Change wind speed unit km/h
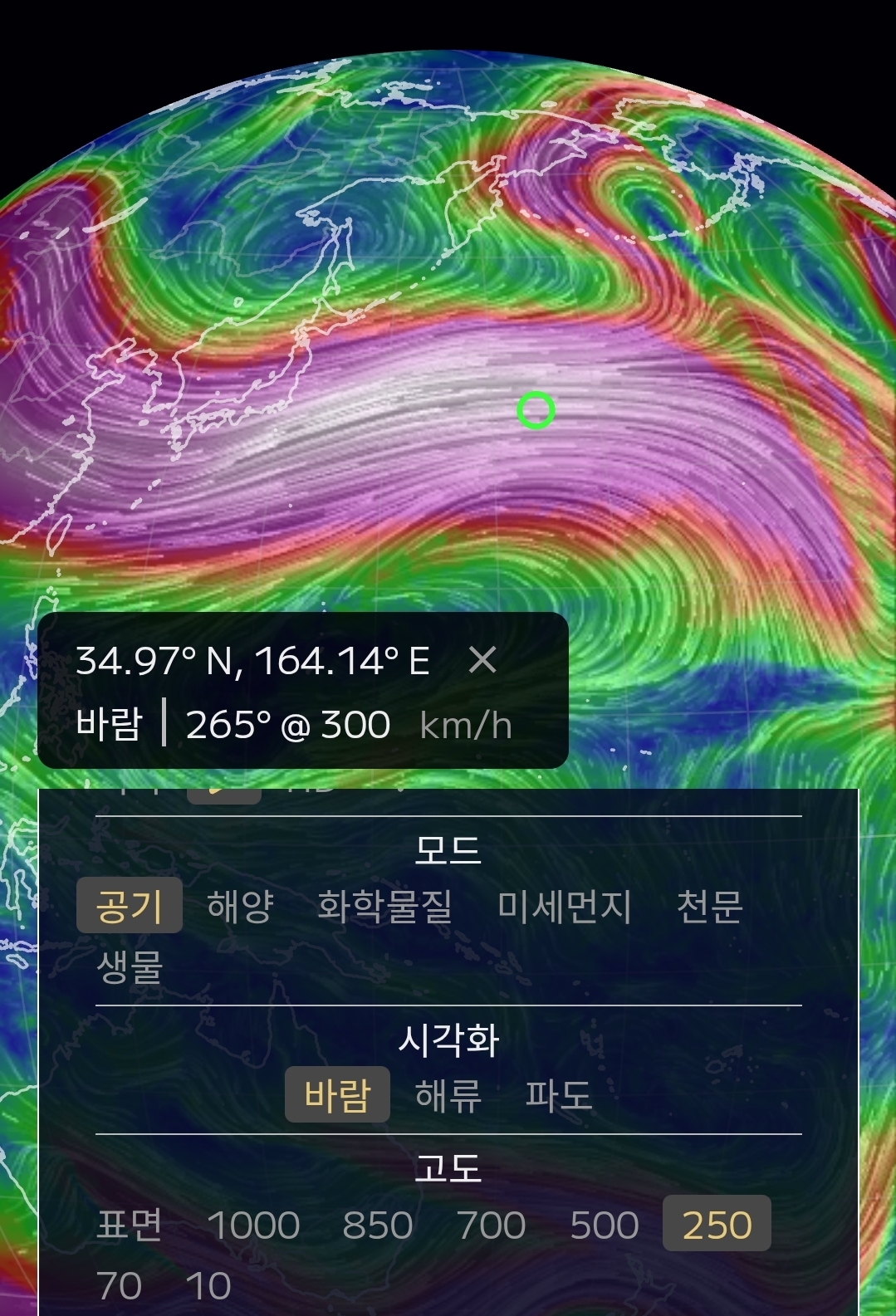This screenshot has width=896, height=1316. (465, 725)
